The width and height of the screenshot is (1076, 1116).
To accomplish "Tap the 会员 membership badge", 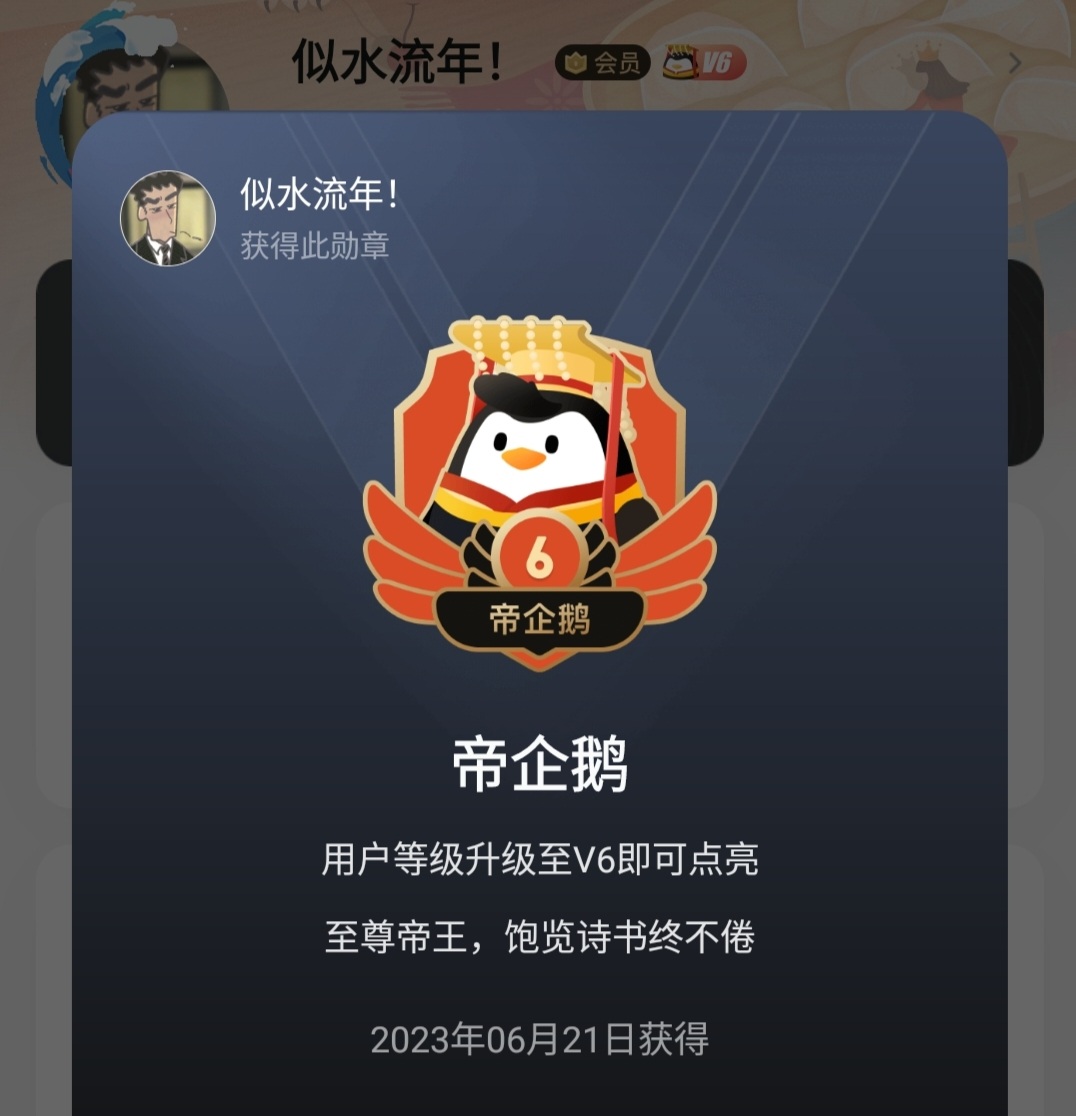I will tap(602, 63).
